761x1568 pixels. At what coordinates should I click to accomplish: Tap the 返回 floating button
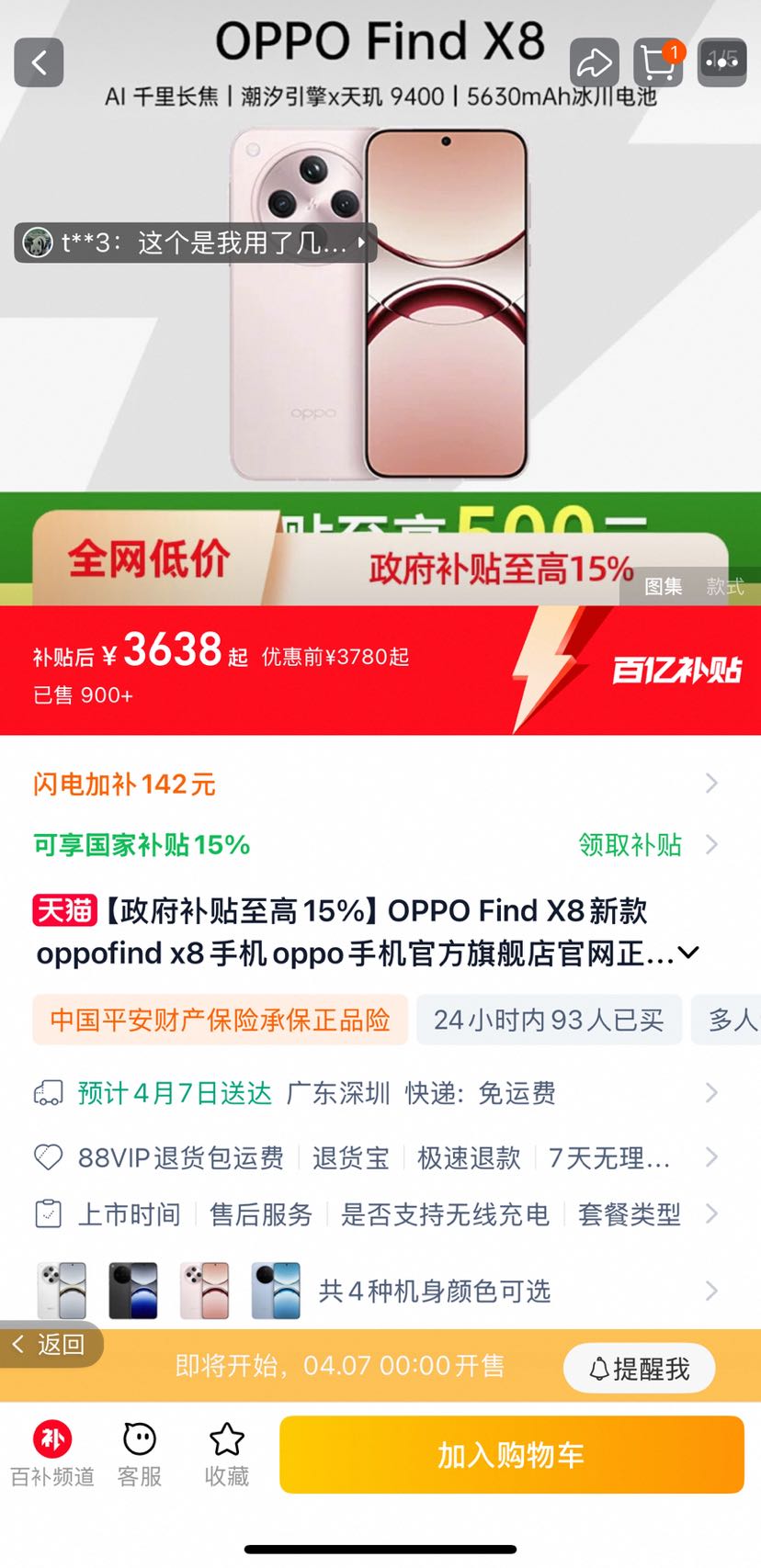click(50, 1345)
